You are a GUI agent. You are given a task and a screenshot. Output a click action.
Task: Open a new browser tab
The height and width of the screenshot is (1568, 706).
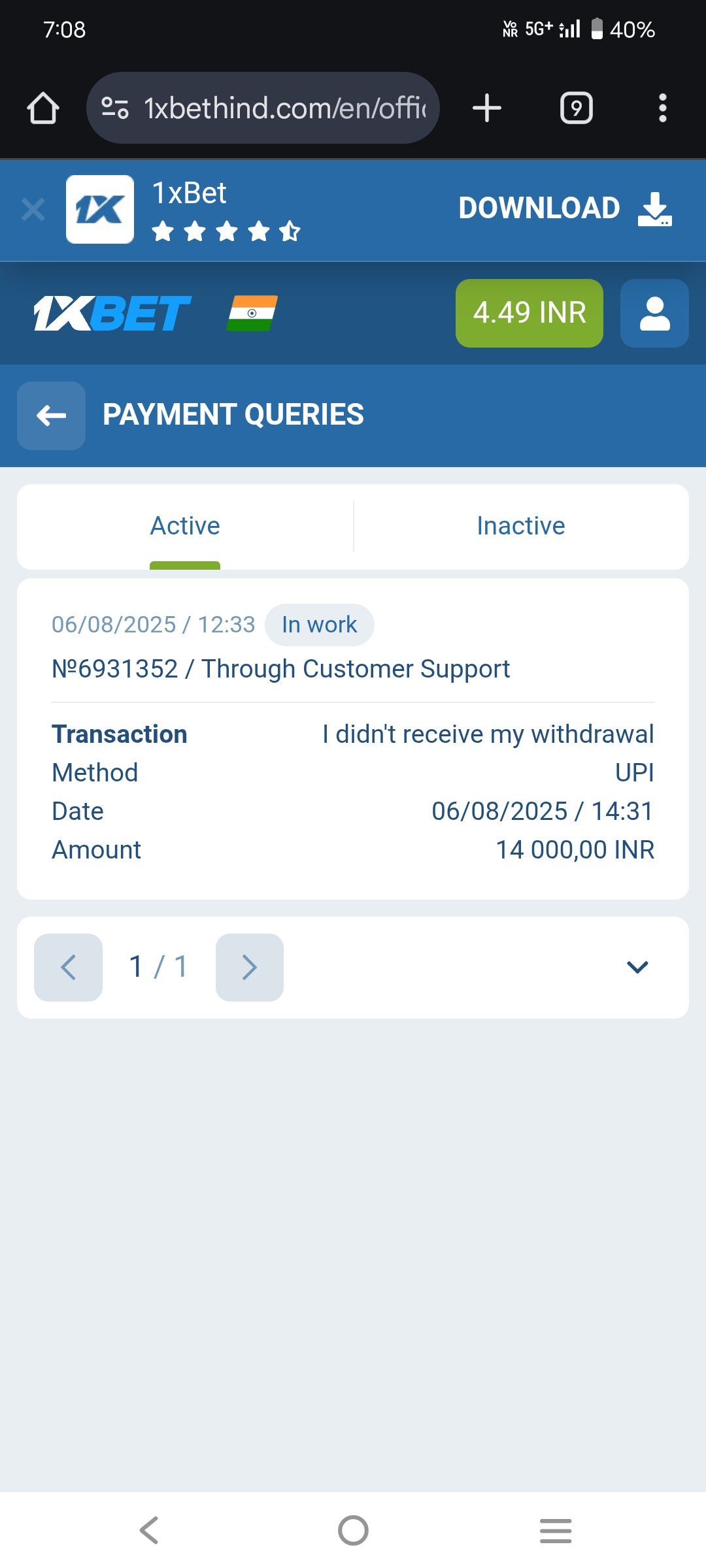(x=486, y=108)
